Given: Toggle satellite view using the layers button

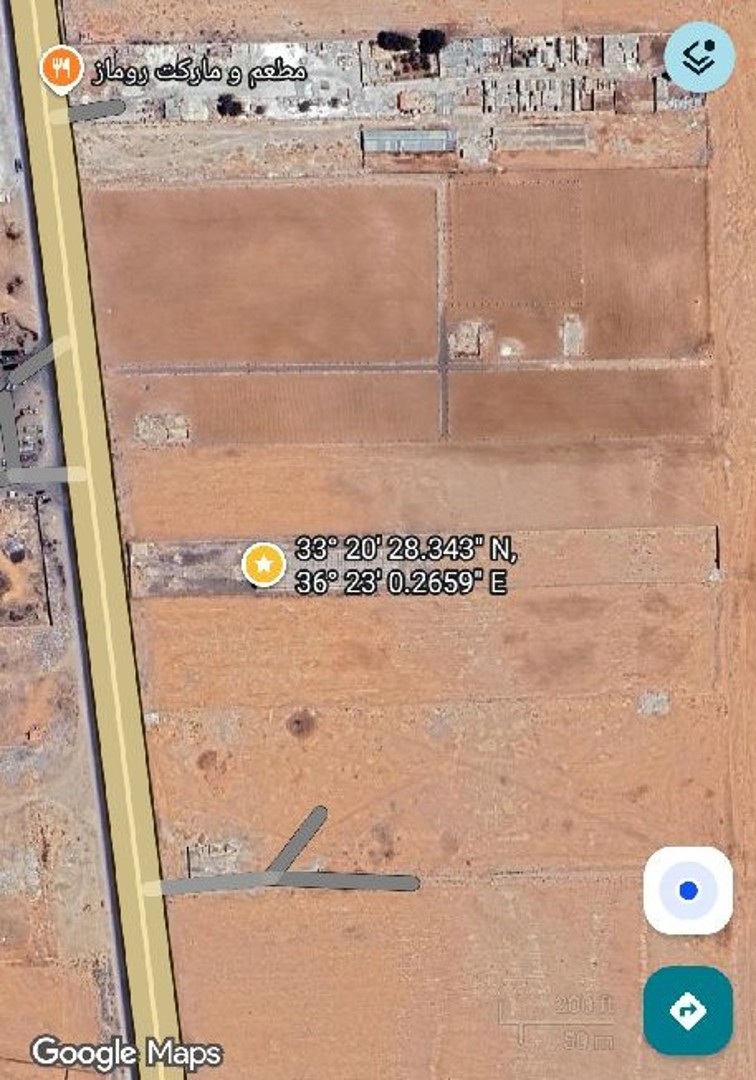Looking at the screenshot, I should 697,57.
